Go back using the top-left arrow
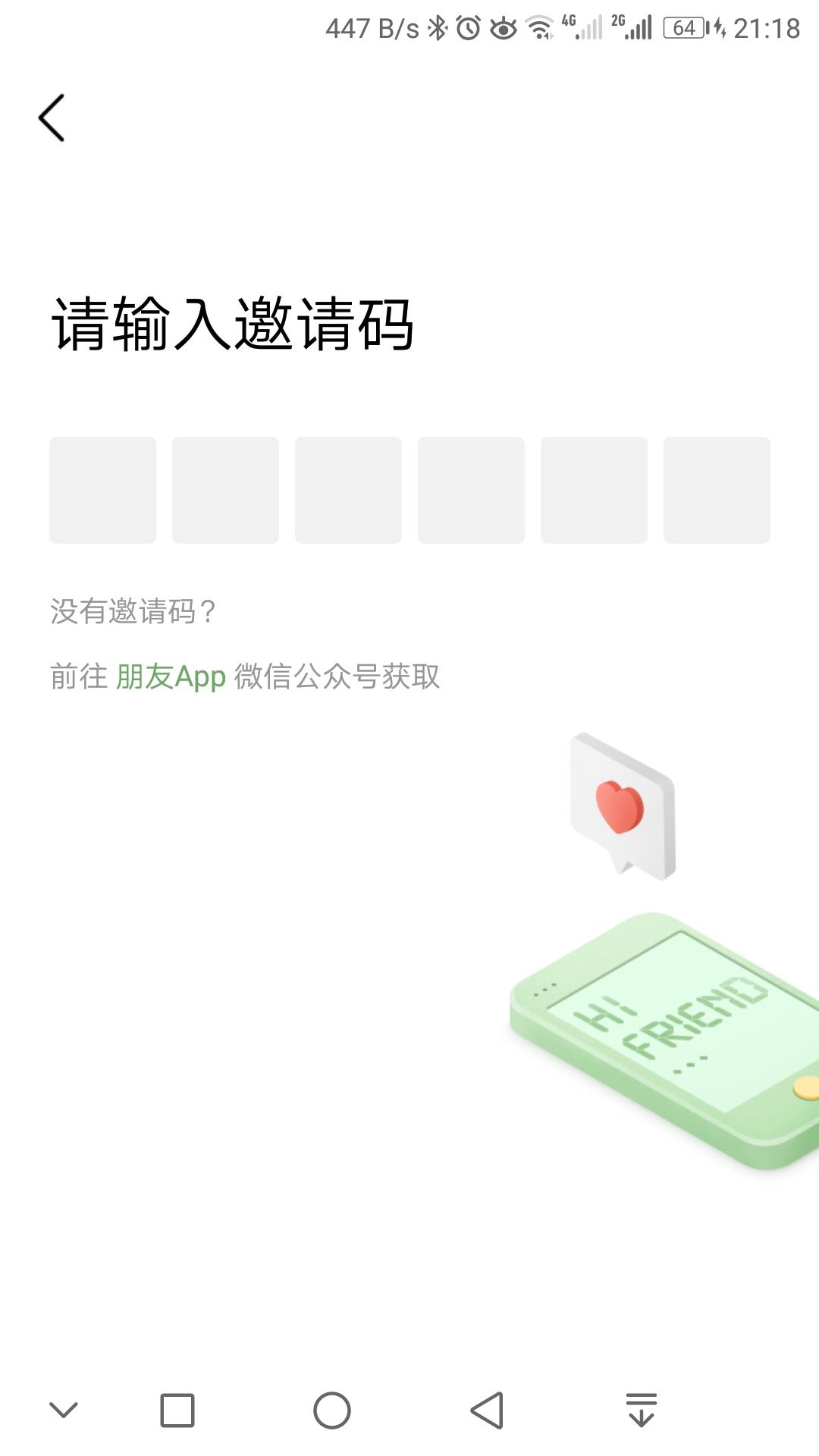This screenshot has width=819, height=1456. 52,118
